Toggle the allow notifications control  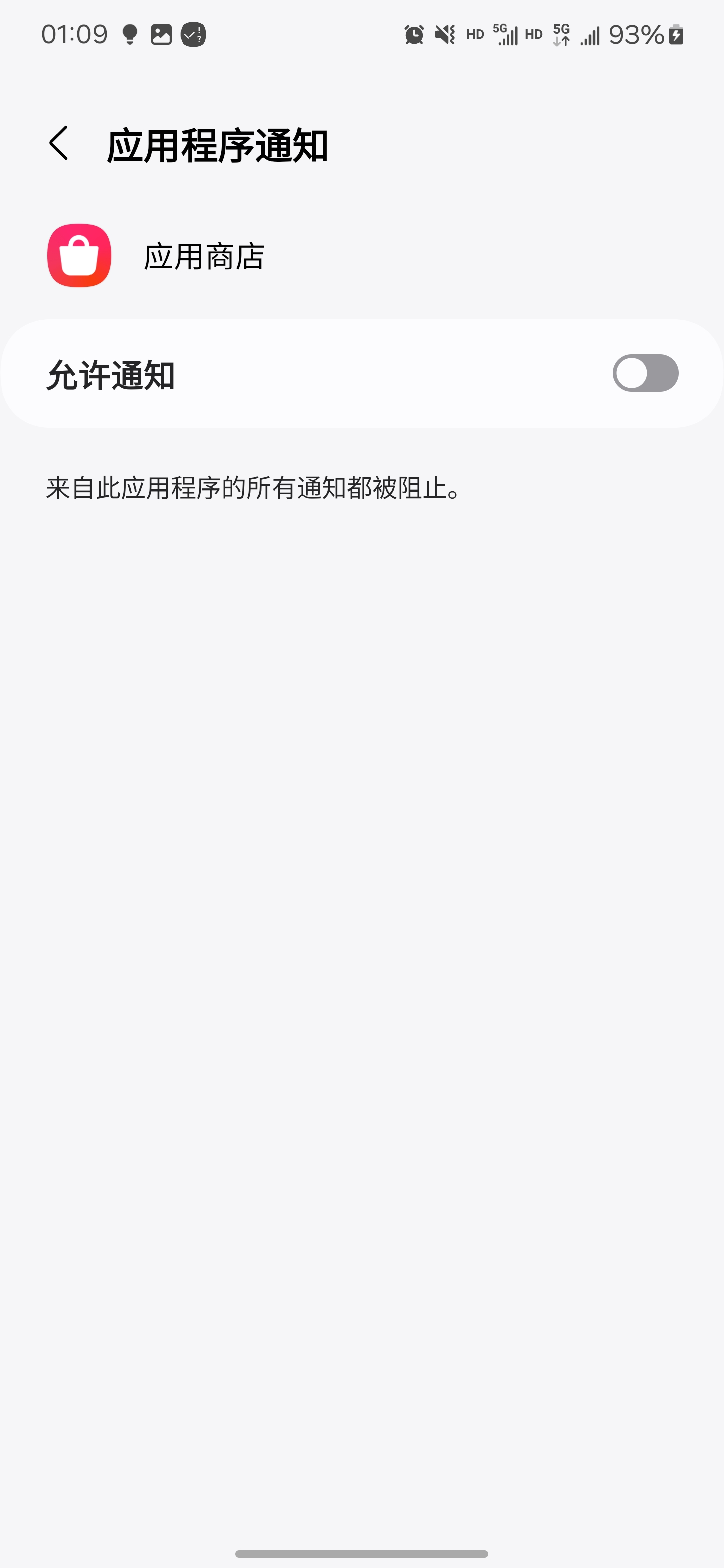647,372
